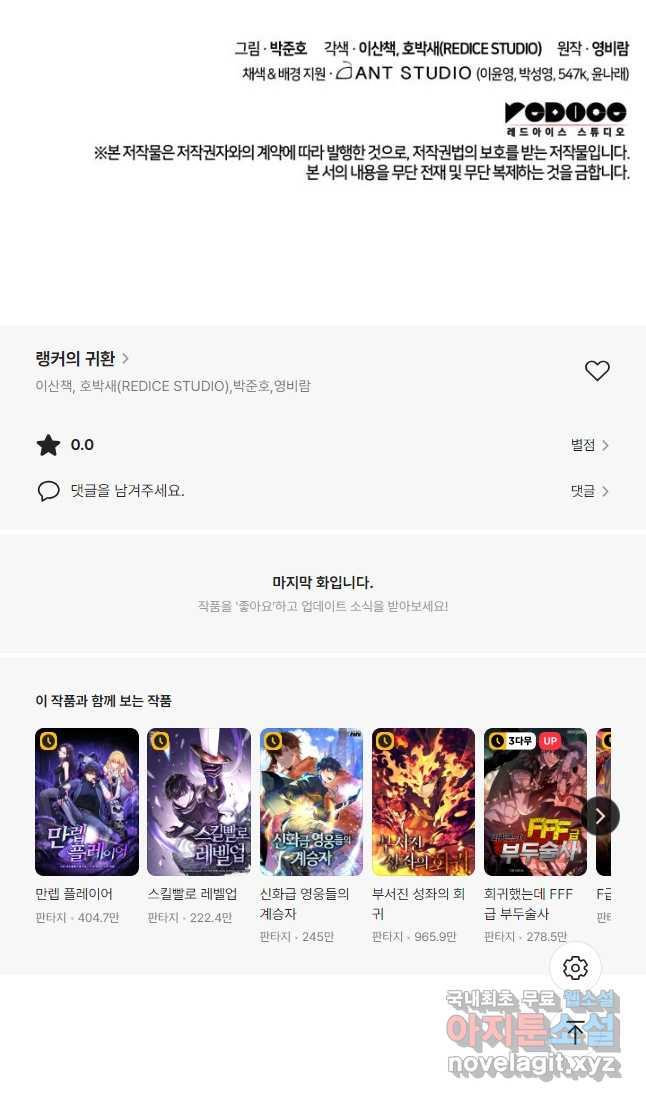Open 스킬빨로 레벨업 webtoon

(x=199, y=802)
